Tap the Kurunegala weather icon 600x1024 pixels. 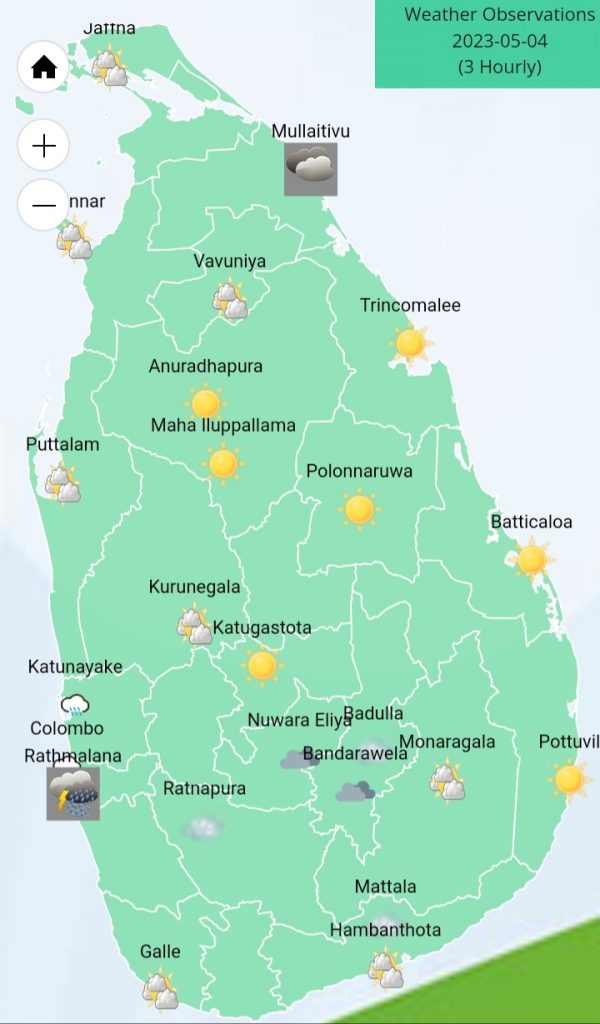click(x=194, y=626)
